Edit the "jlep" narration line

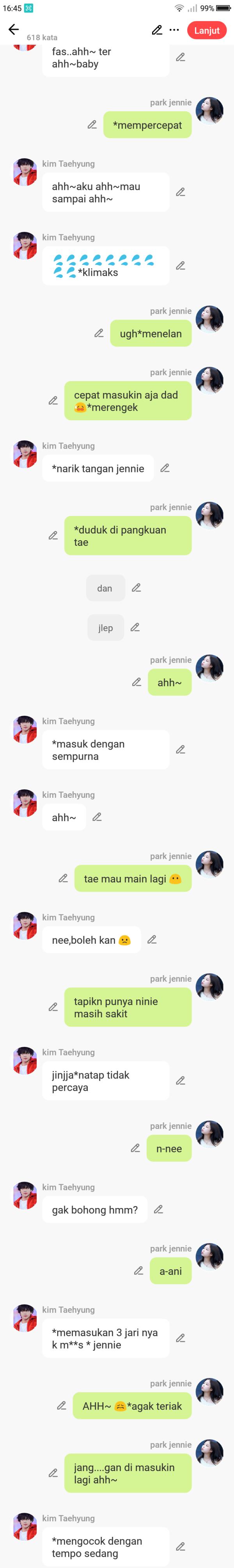click(135, 627)
